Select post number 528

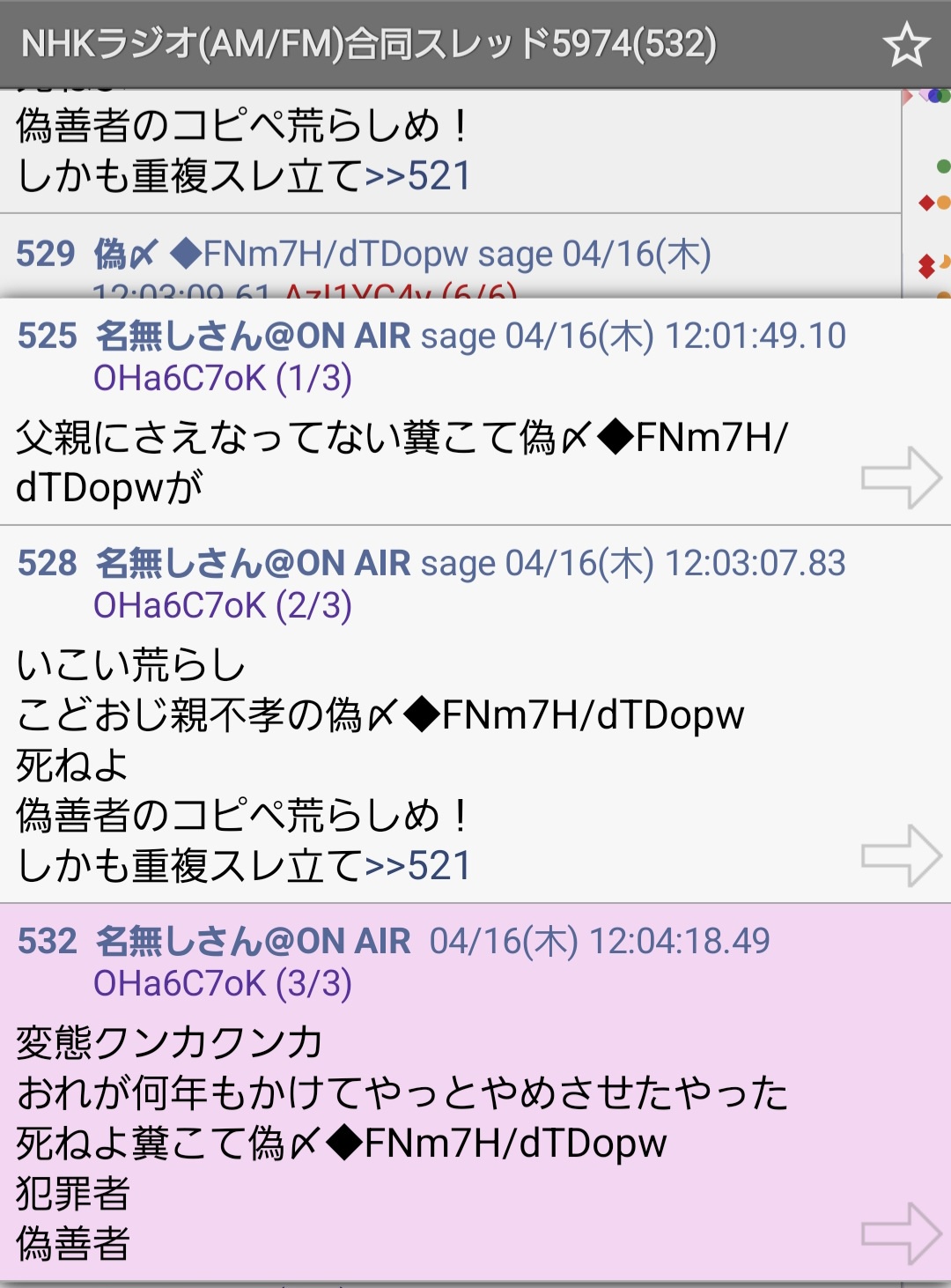pos(48,564)
